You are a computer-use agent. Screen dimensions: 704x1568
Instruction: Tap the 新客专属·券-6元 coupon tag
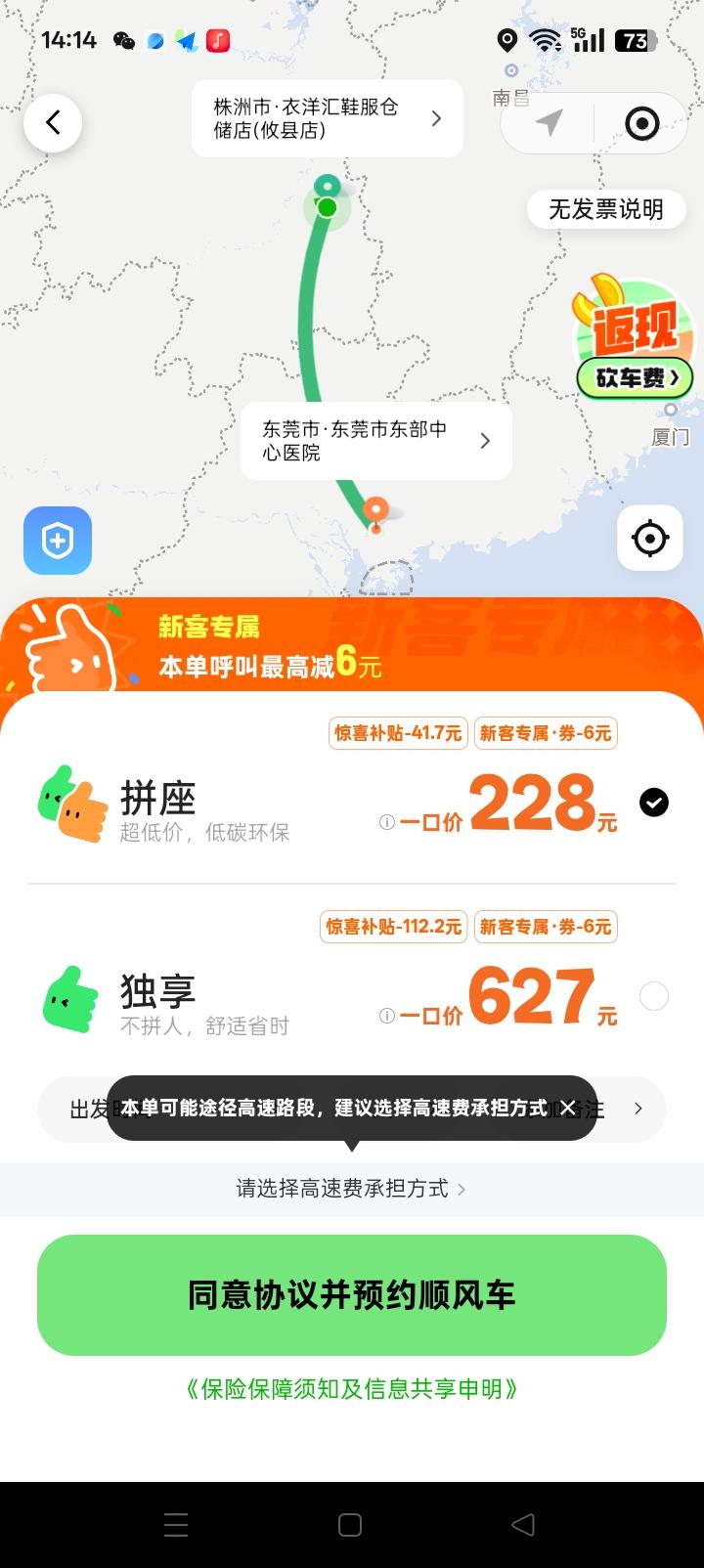coord(546,733)
